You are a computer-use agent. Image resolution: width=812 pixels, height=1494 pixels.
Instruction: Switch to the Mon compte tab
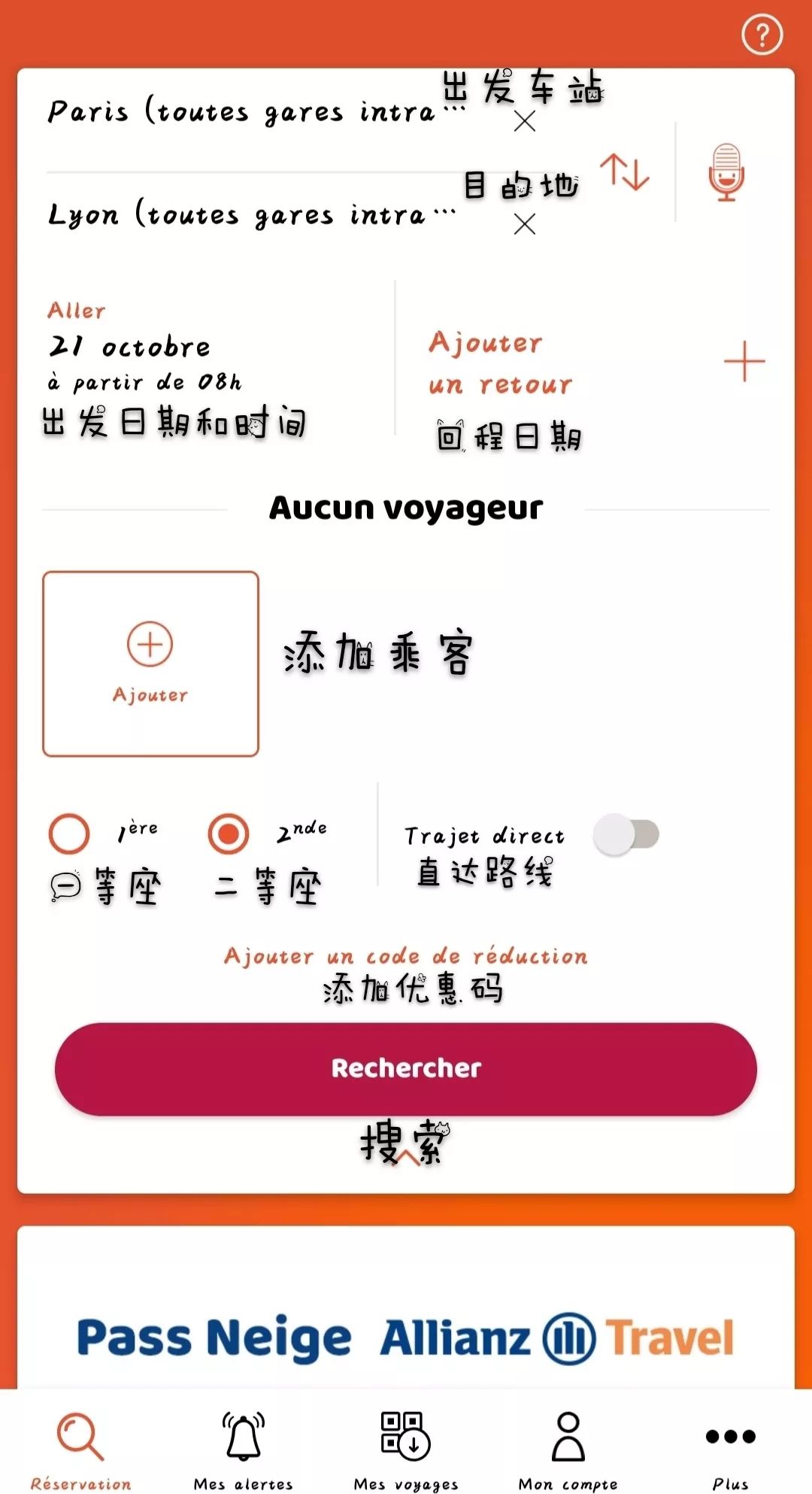click(x=569, y=1437)
